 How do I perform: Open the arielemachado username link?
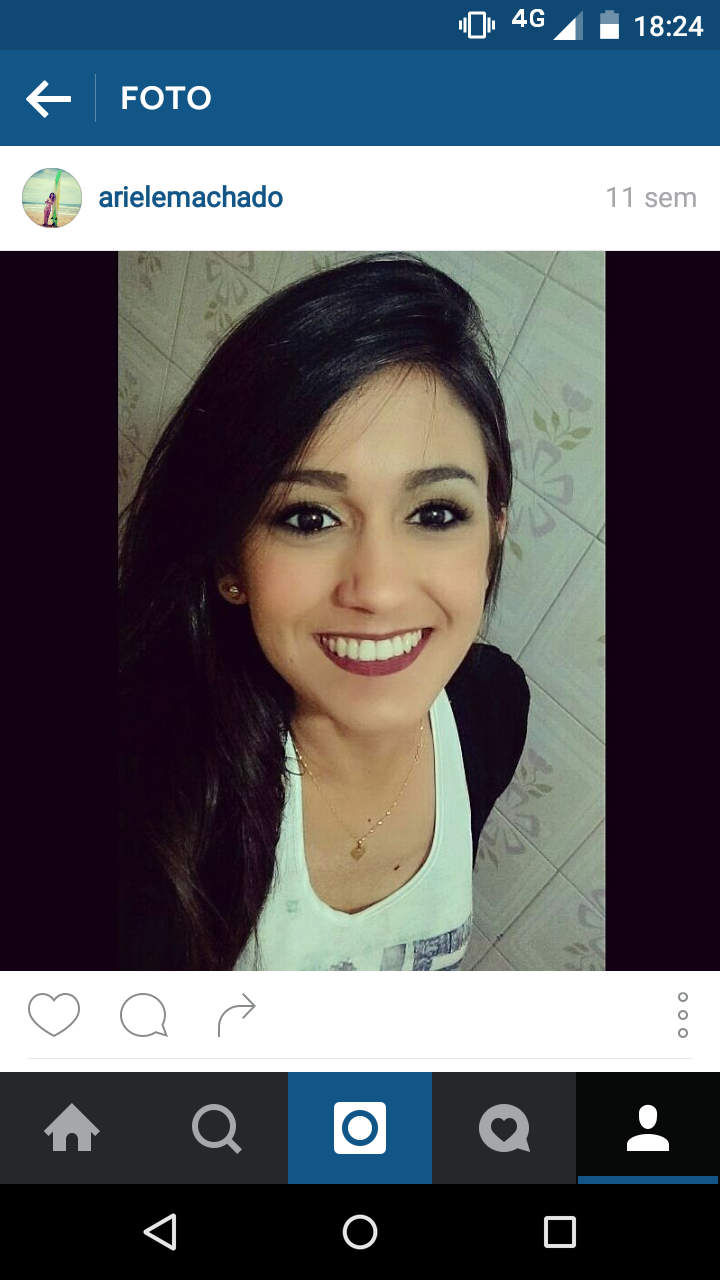190,198
